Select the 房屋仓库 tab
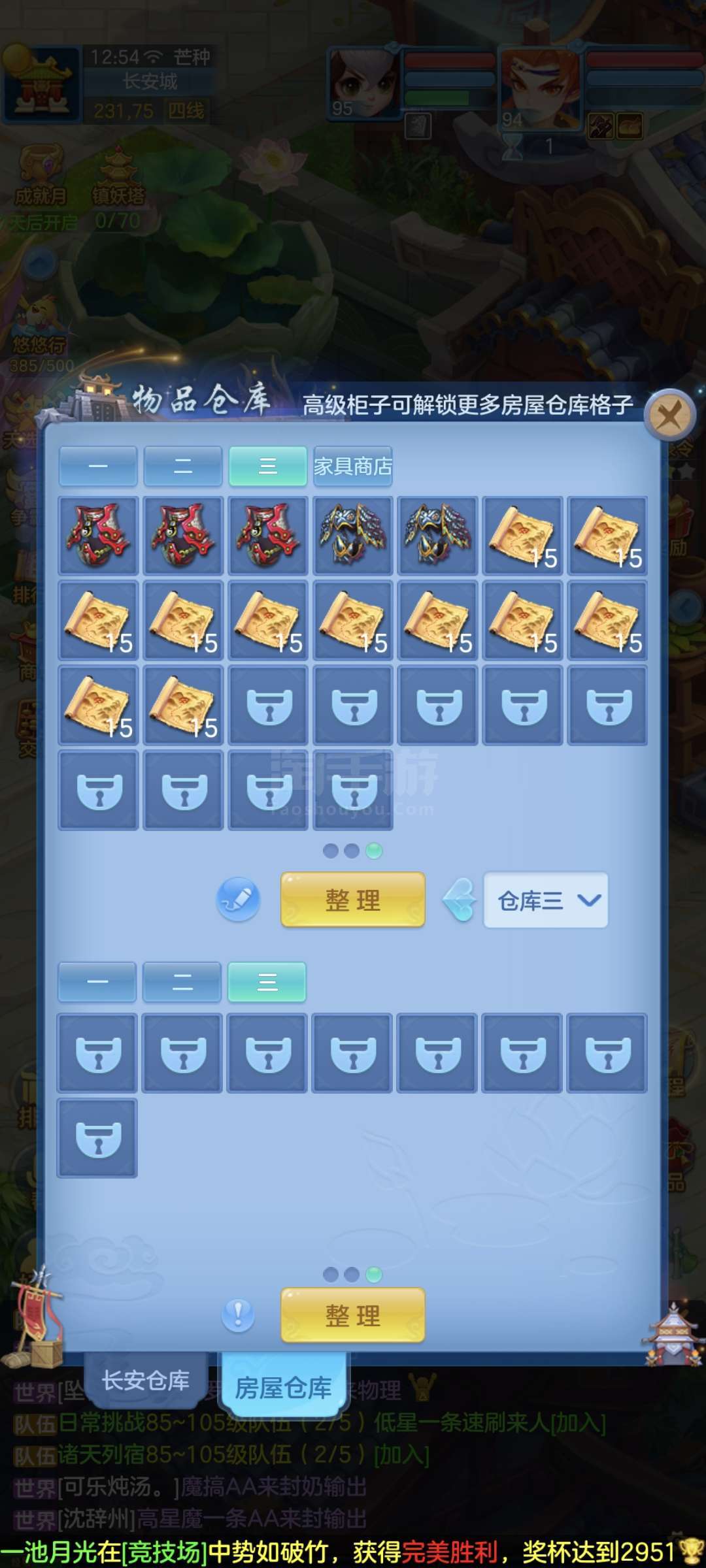 (283, 1386)
